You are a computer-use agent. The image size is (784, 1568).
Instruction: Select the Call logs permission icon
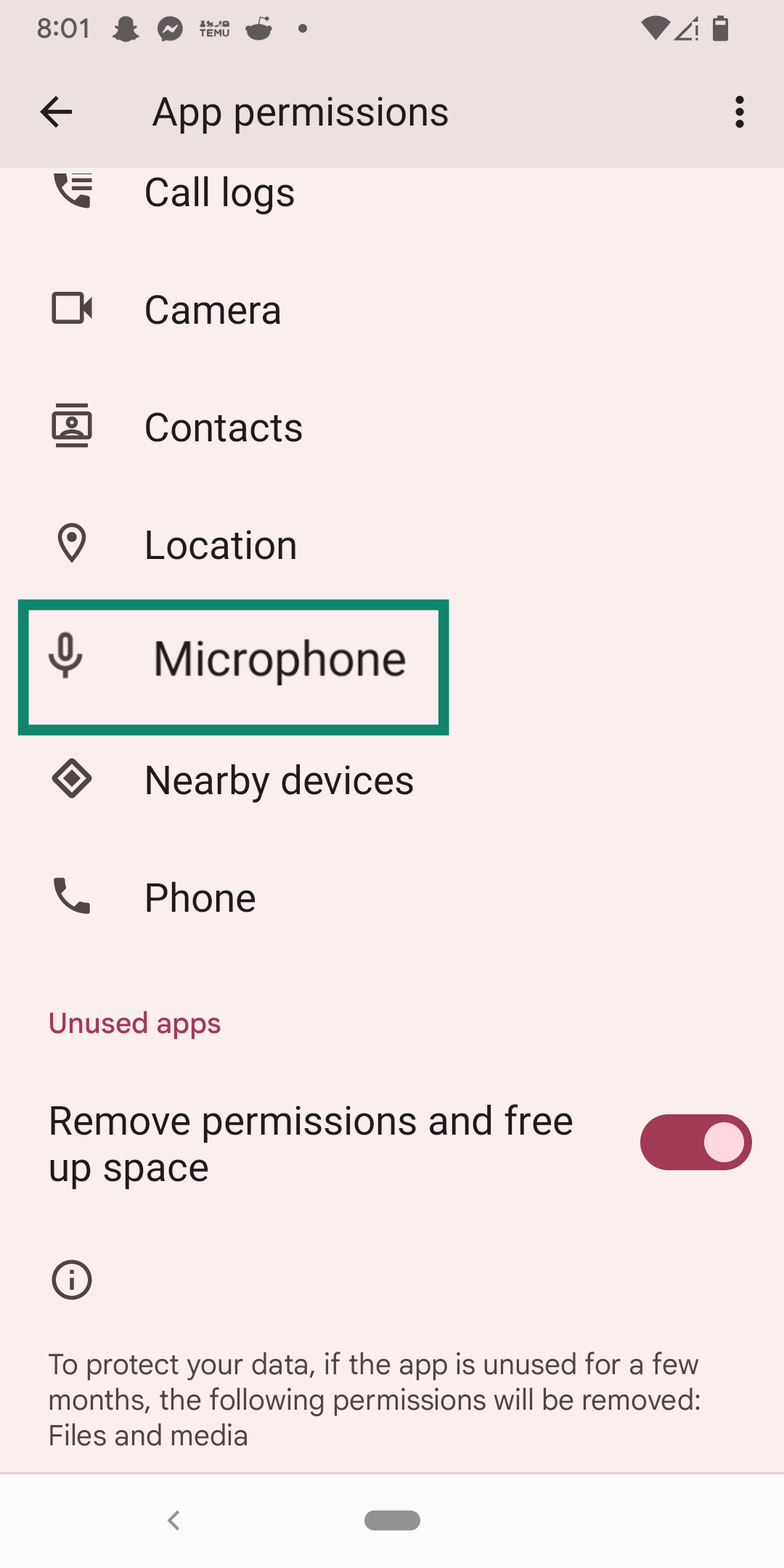(72, 190)
